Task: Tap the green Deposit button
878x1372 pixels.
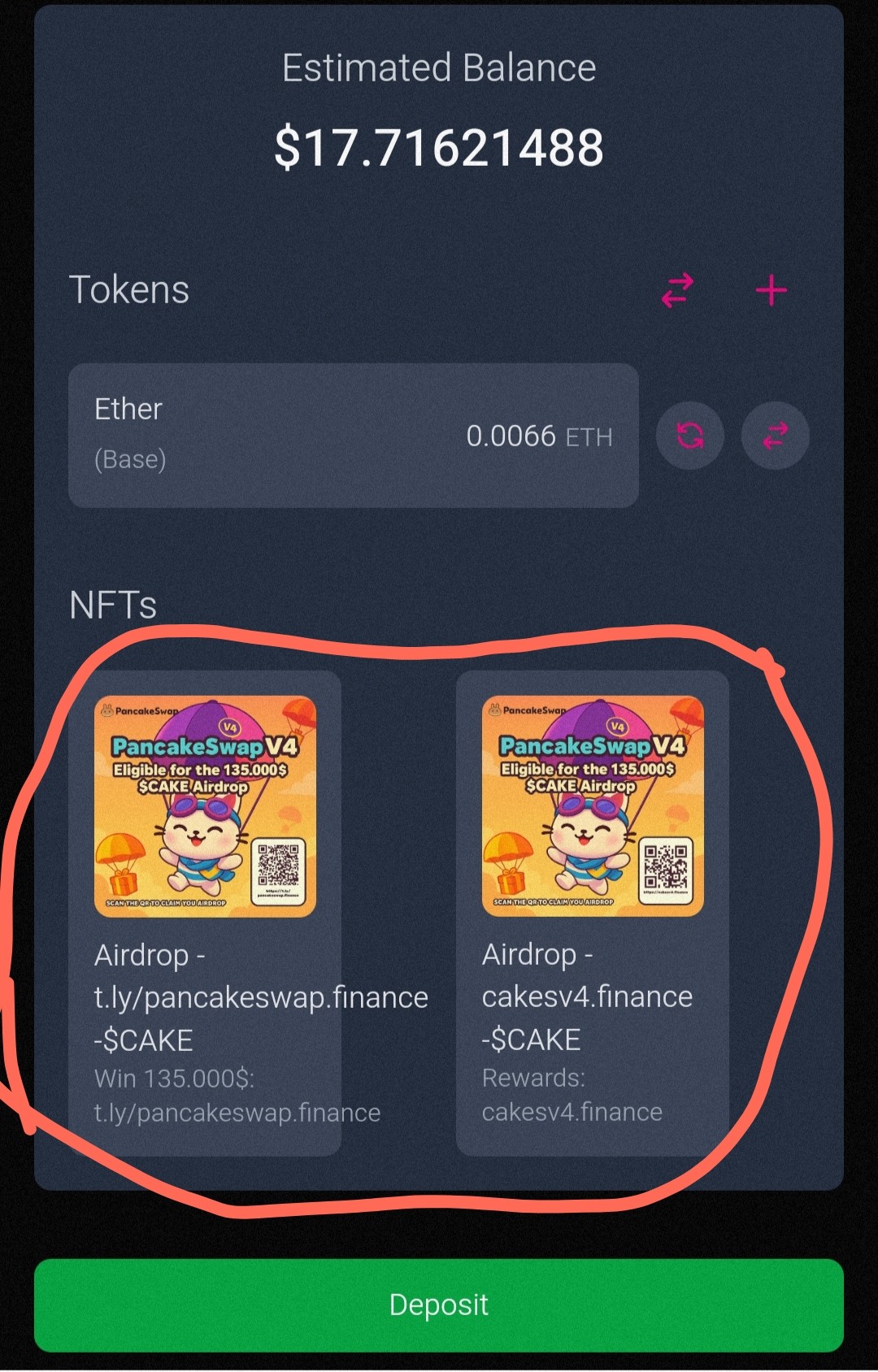Action: (439, 1305)
